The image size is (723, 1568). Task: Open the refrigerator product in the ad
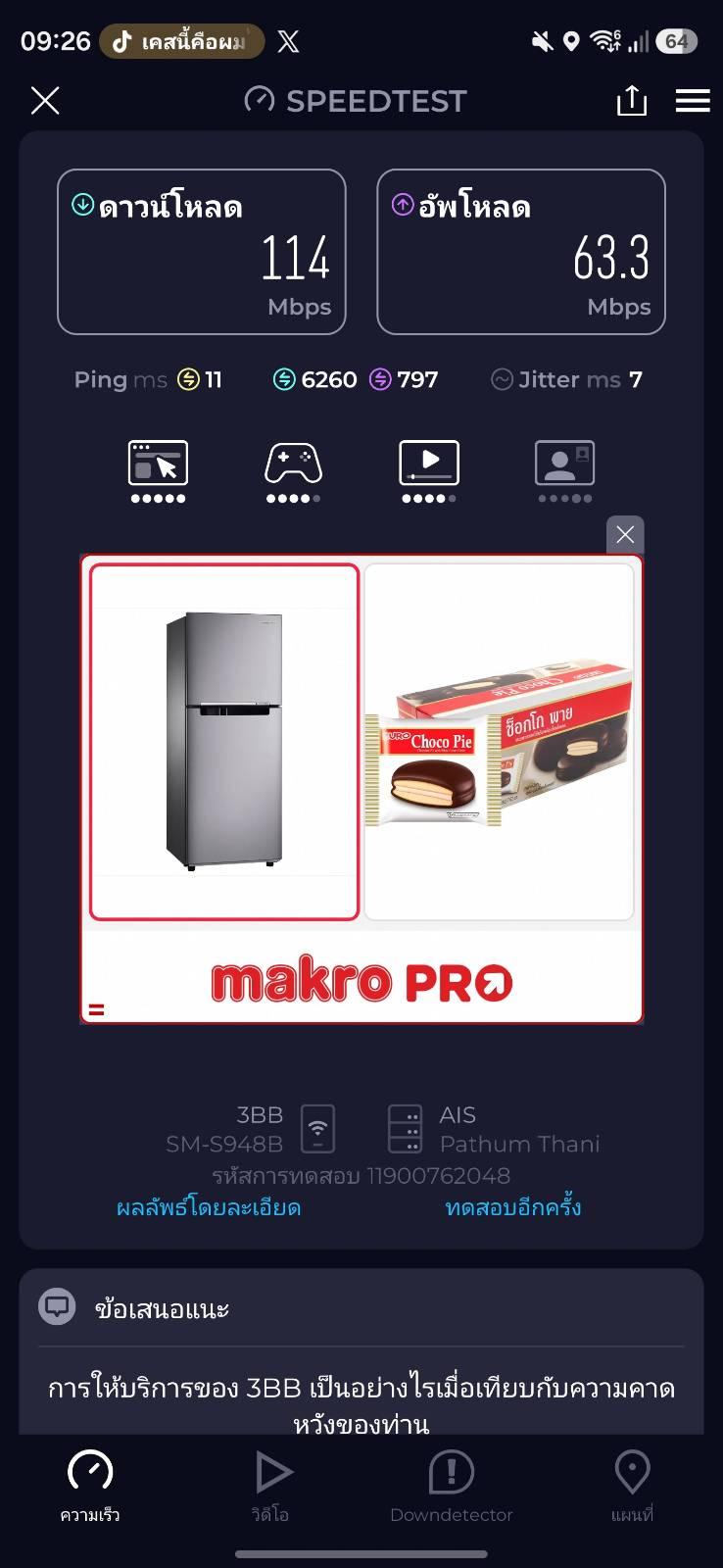click(224, 742)
